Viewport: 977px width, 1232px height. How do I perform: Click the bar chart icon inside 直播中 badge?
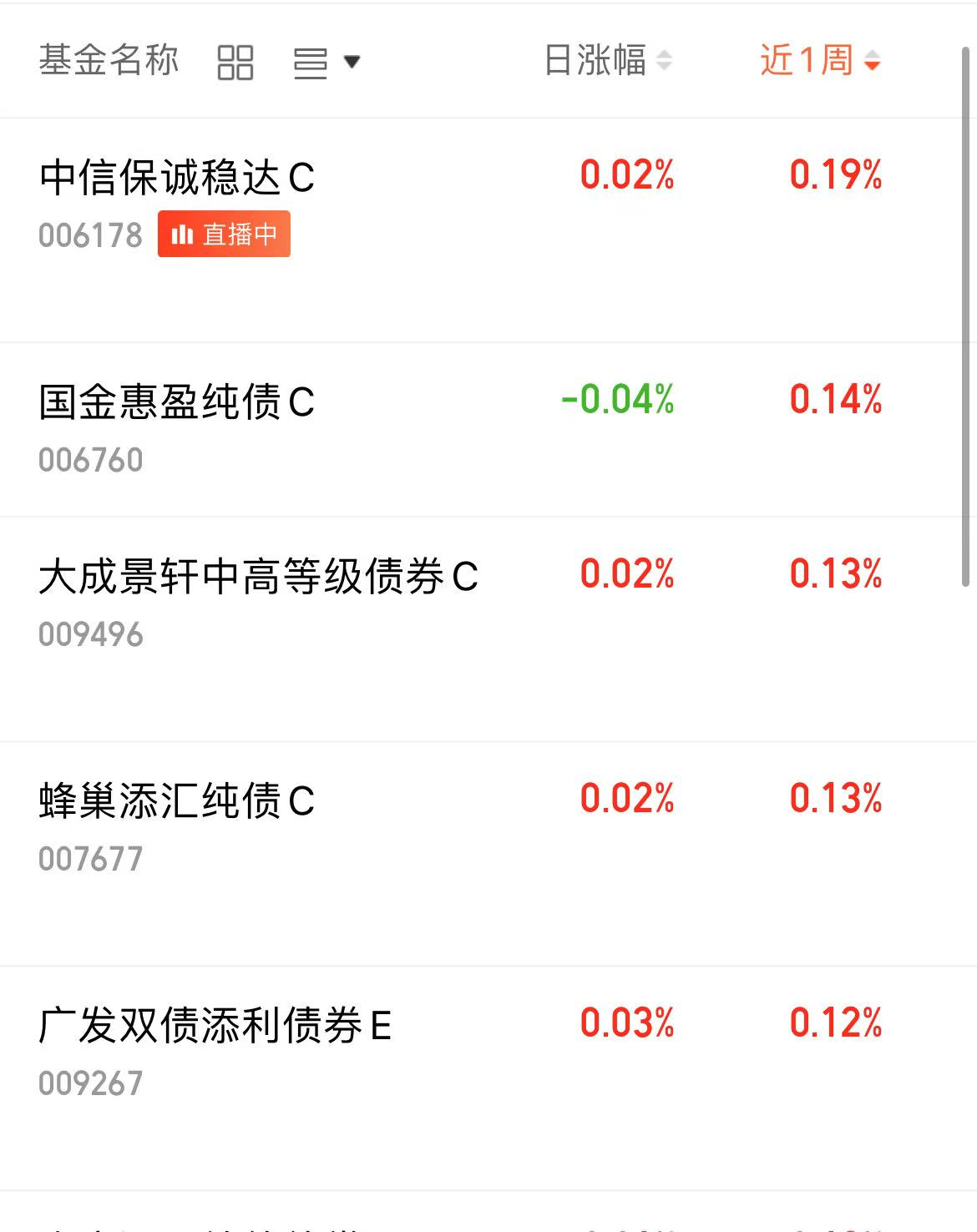click(183, 235)
